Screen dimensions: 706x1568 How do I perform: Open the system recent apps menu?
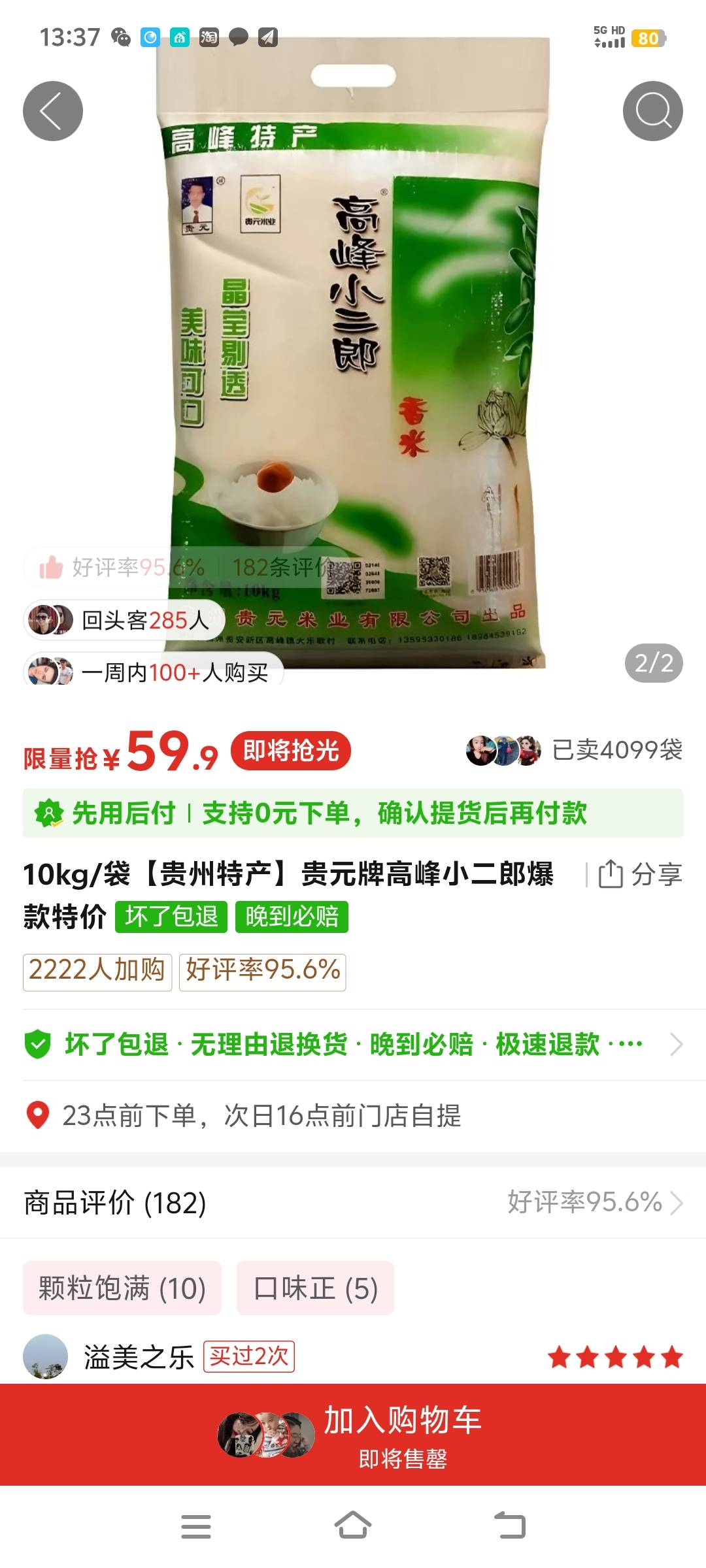[x=195, y=1526]
